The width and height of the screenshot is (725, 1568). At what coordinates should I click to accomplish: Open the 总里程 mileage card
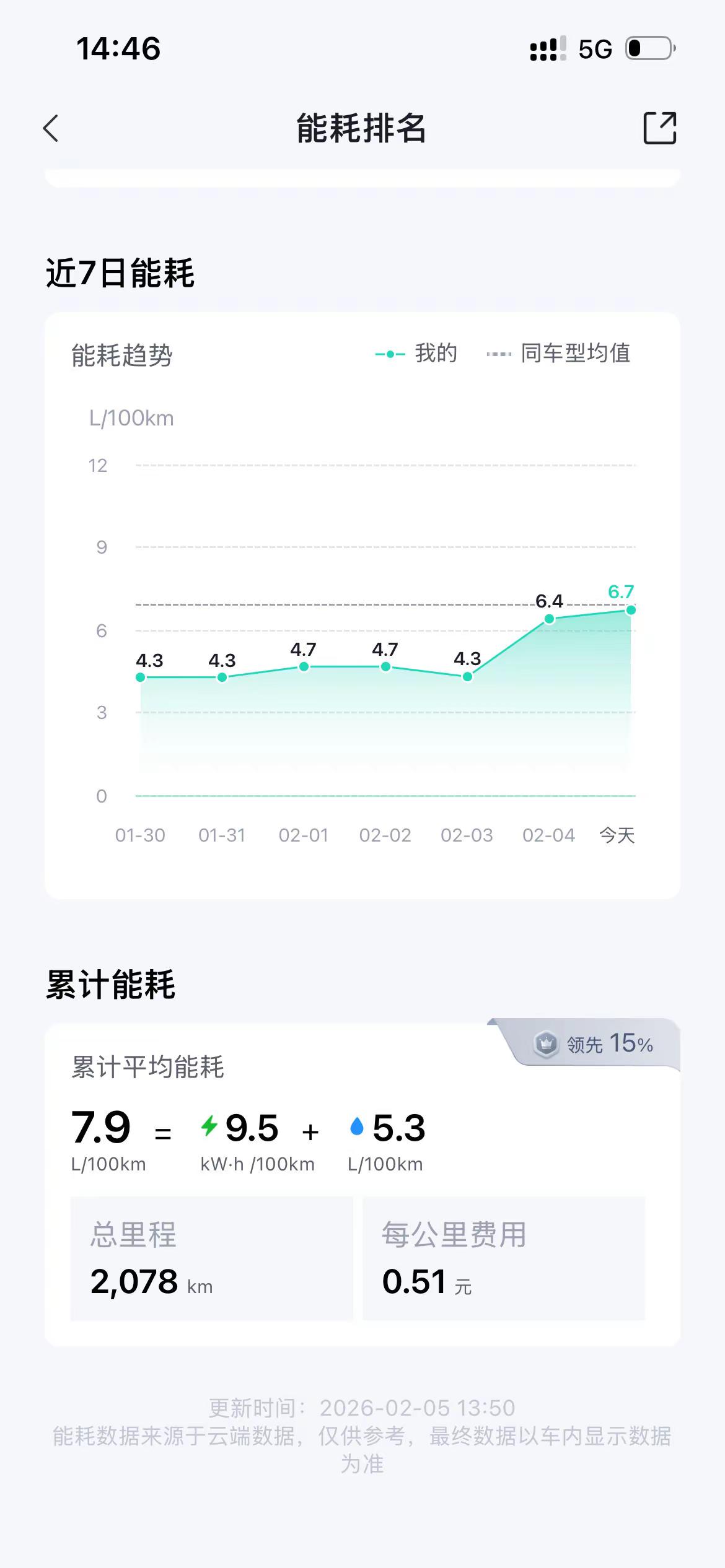tap(214, 1257)
